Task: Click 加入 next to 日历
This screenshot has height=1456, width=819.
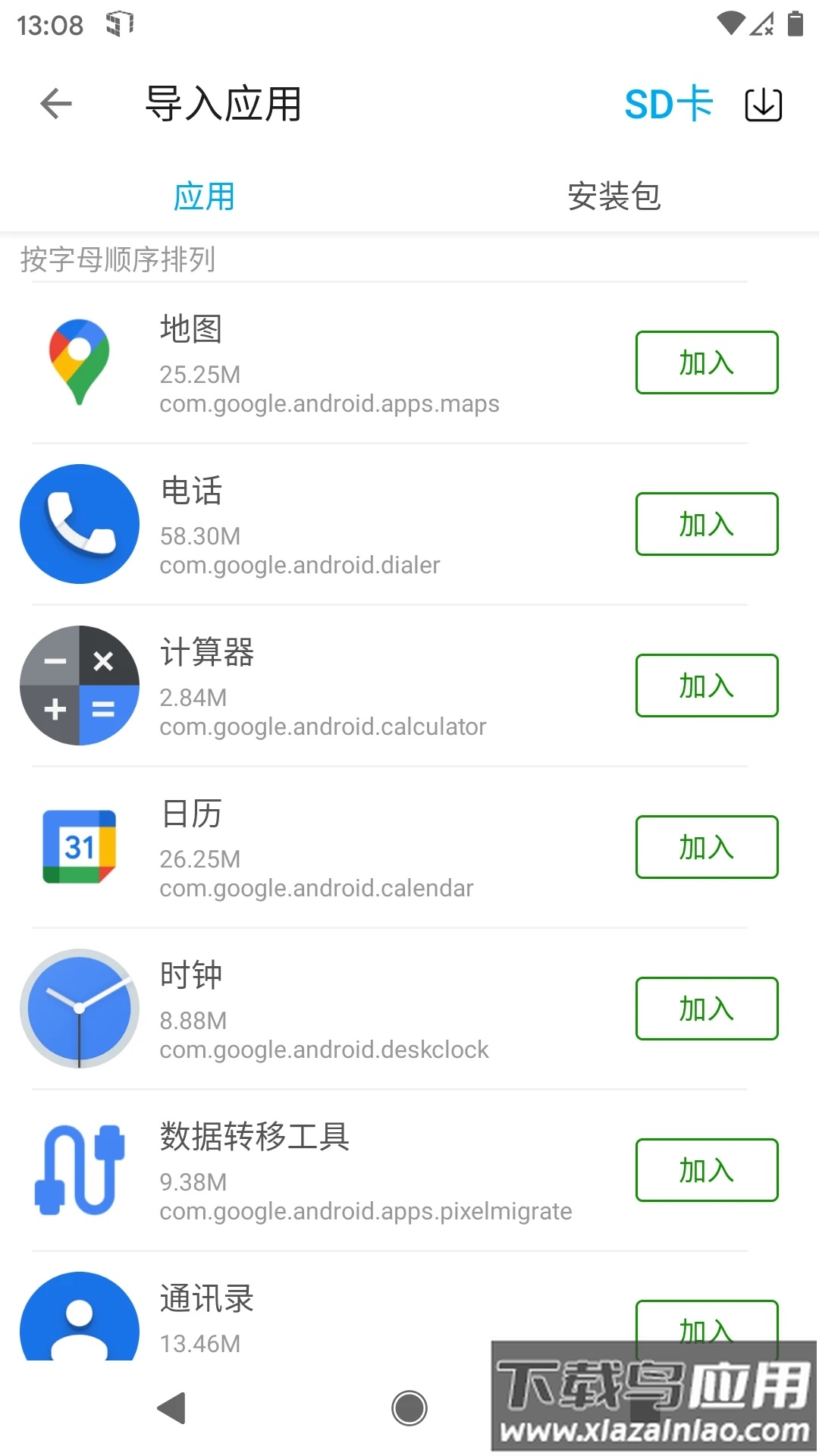Action: [705, 847]
